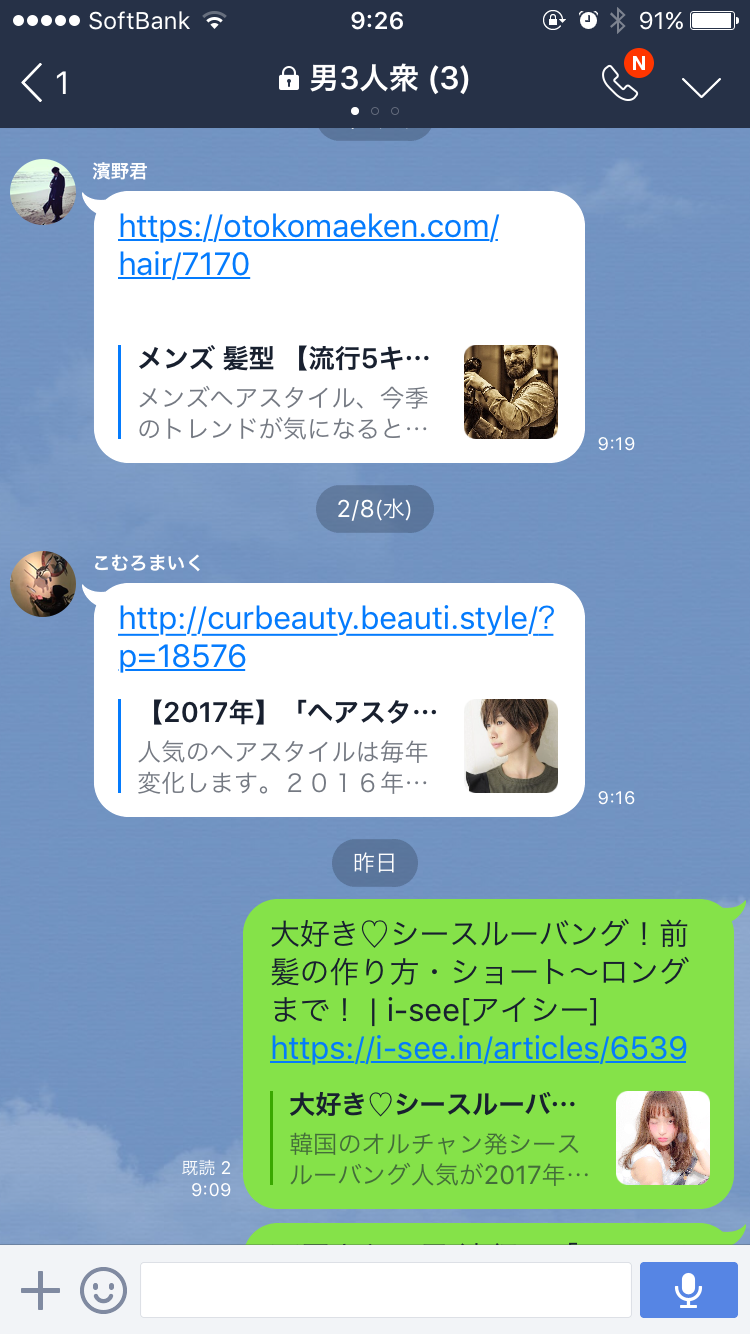Focus the message text field

pyautogui.click(x=385, y=1290)
